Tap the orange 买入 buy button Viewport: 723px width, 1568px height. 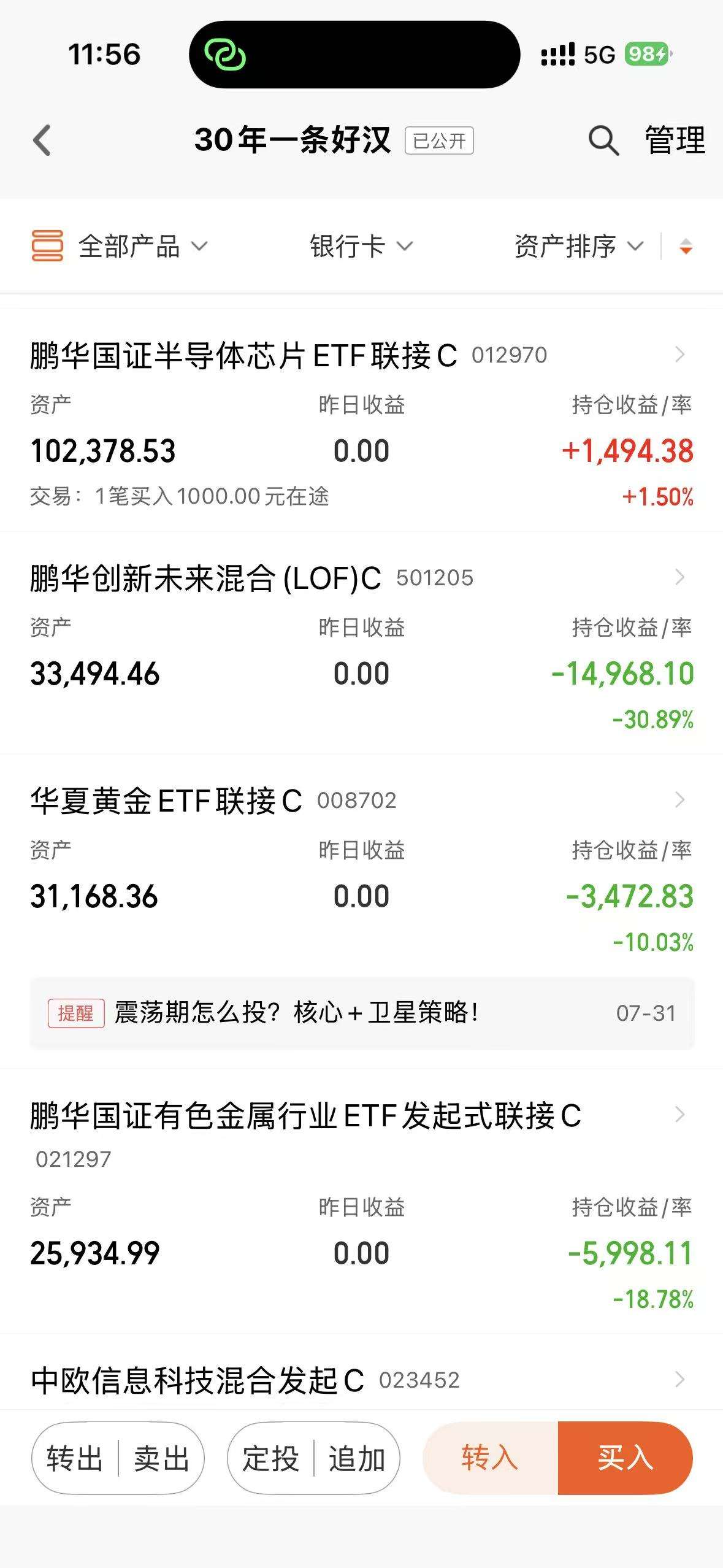[625, 1458]
